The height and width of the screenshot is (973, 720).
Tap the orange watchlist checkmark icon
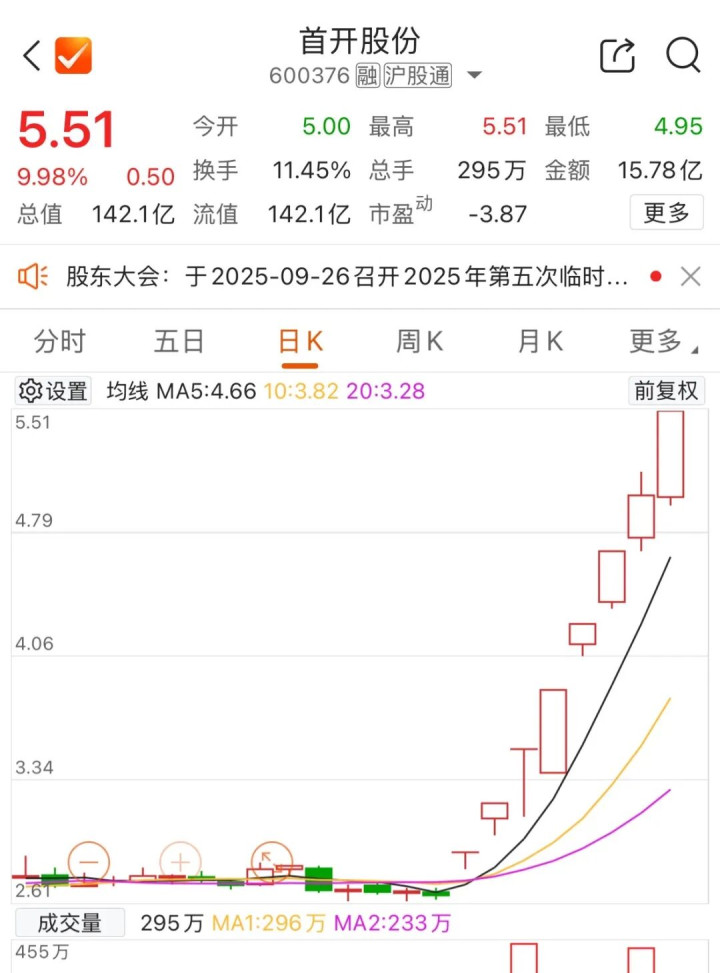(x=73, y=56)
